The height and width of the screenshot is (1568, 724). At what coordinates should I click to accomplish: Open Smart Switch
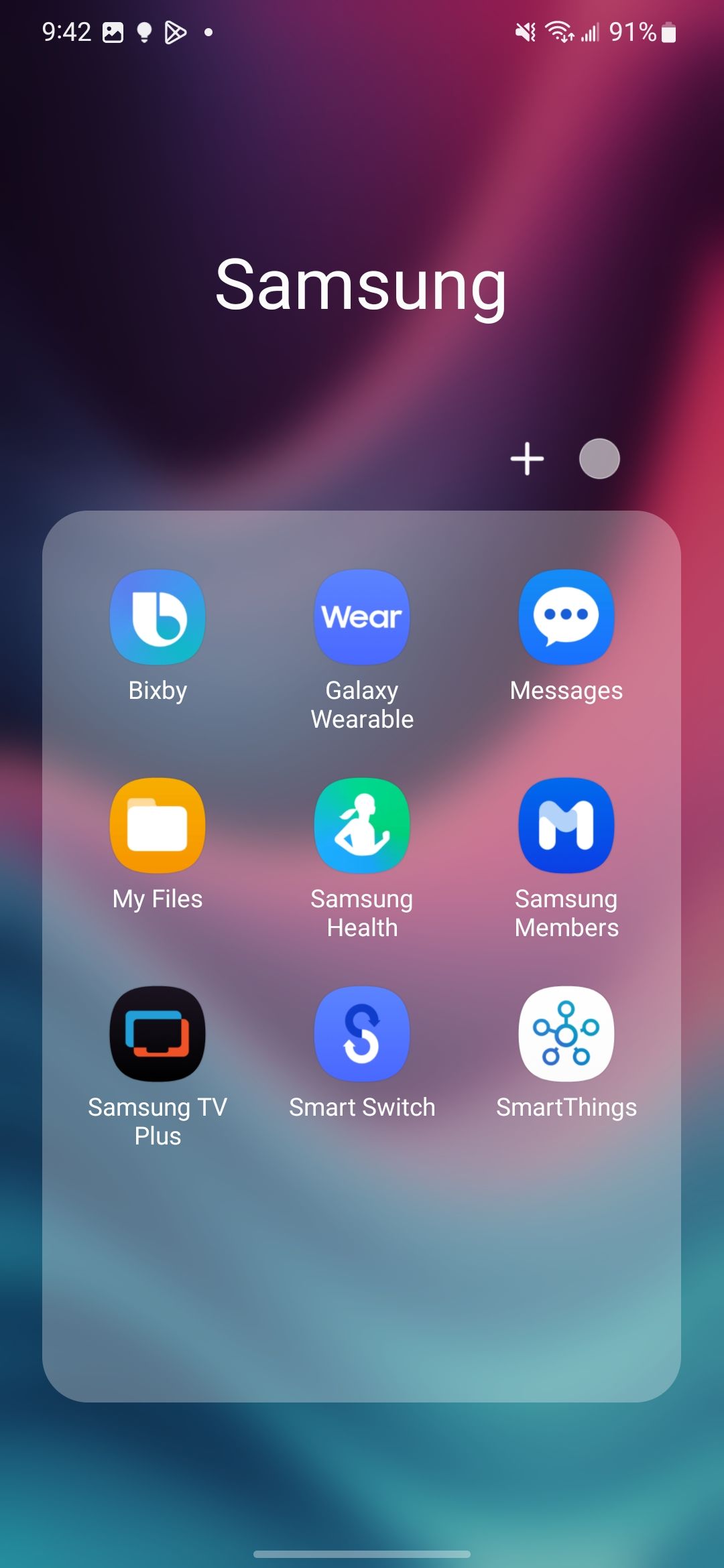[362, 1034]
